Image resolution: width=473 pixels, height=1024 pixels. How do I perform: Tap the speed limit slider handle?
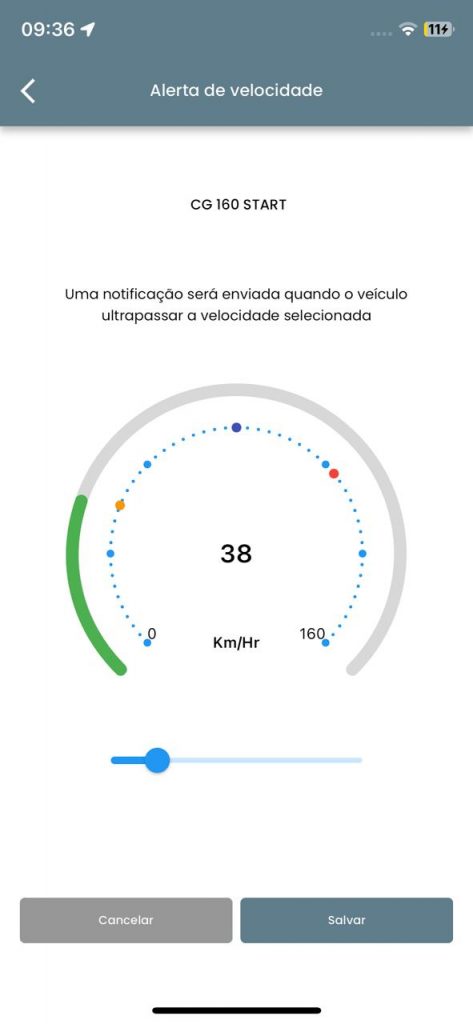[157, 760]
